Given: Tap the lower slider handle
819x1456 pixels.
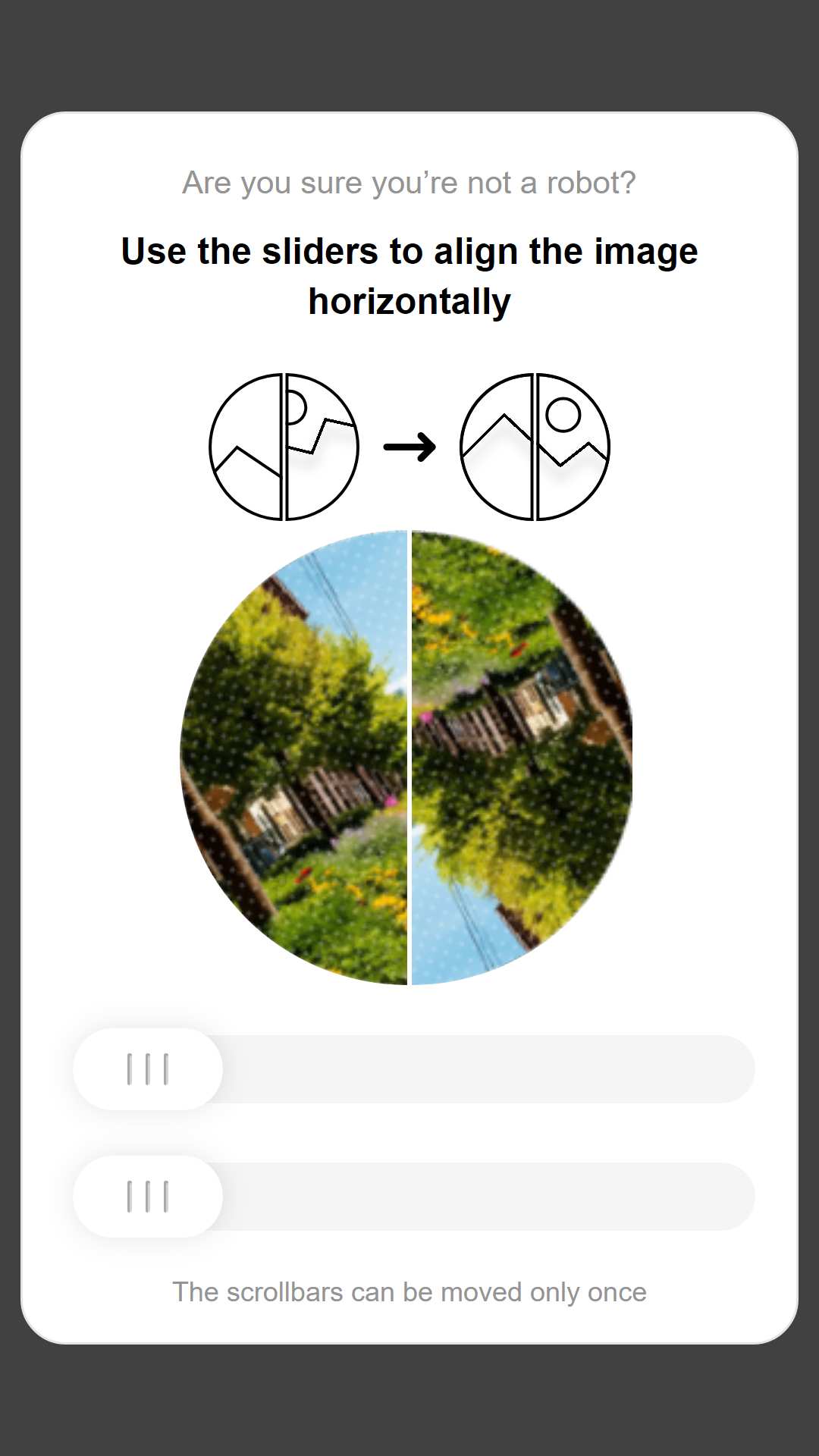Looking at the screenshot, I should pos(148,1196).
